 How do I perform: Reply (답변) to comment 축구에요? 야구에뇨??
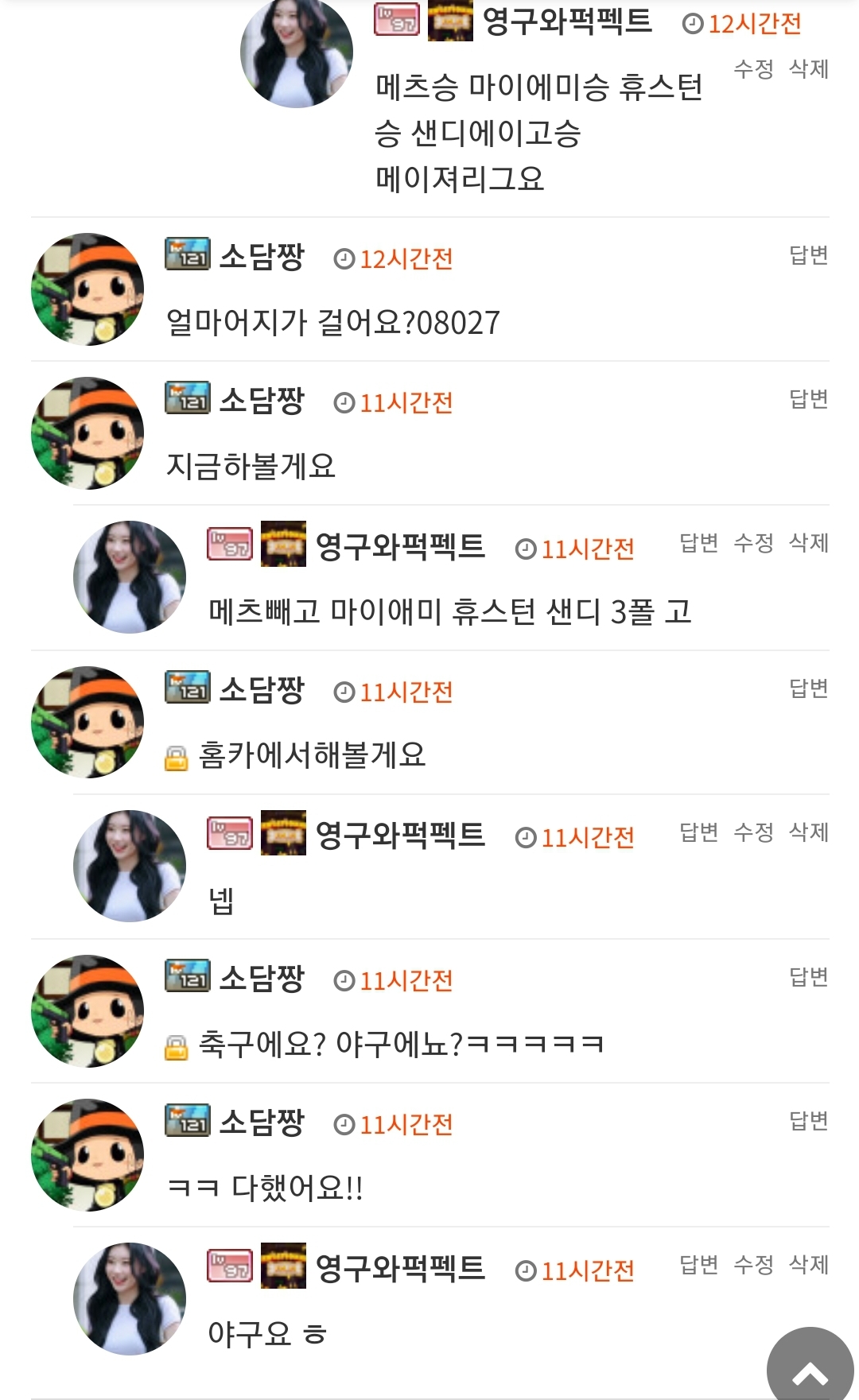pyautogui.click(x=809, y=977)
